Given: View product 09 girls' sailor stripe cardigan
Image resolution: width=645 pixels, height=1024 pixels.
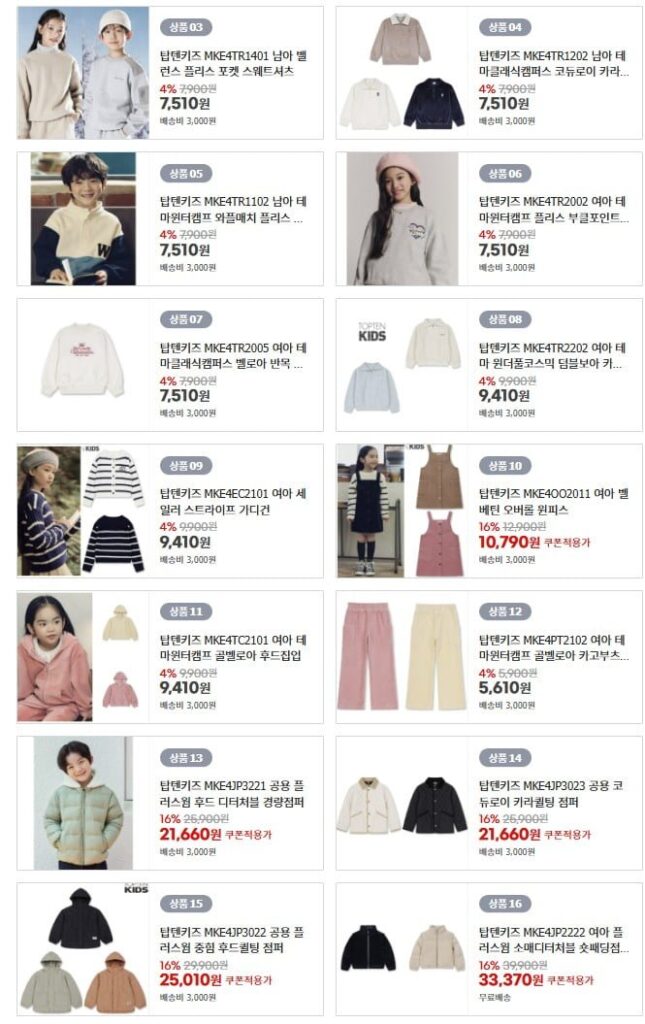Looking at the screenshot, I should 233,502.
